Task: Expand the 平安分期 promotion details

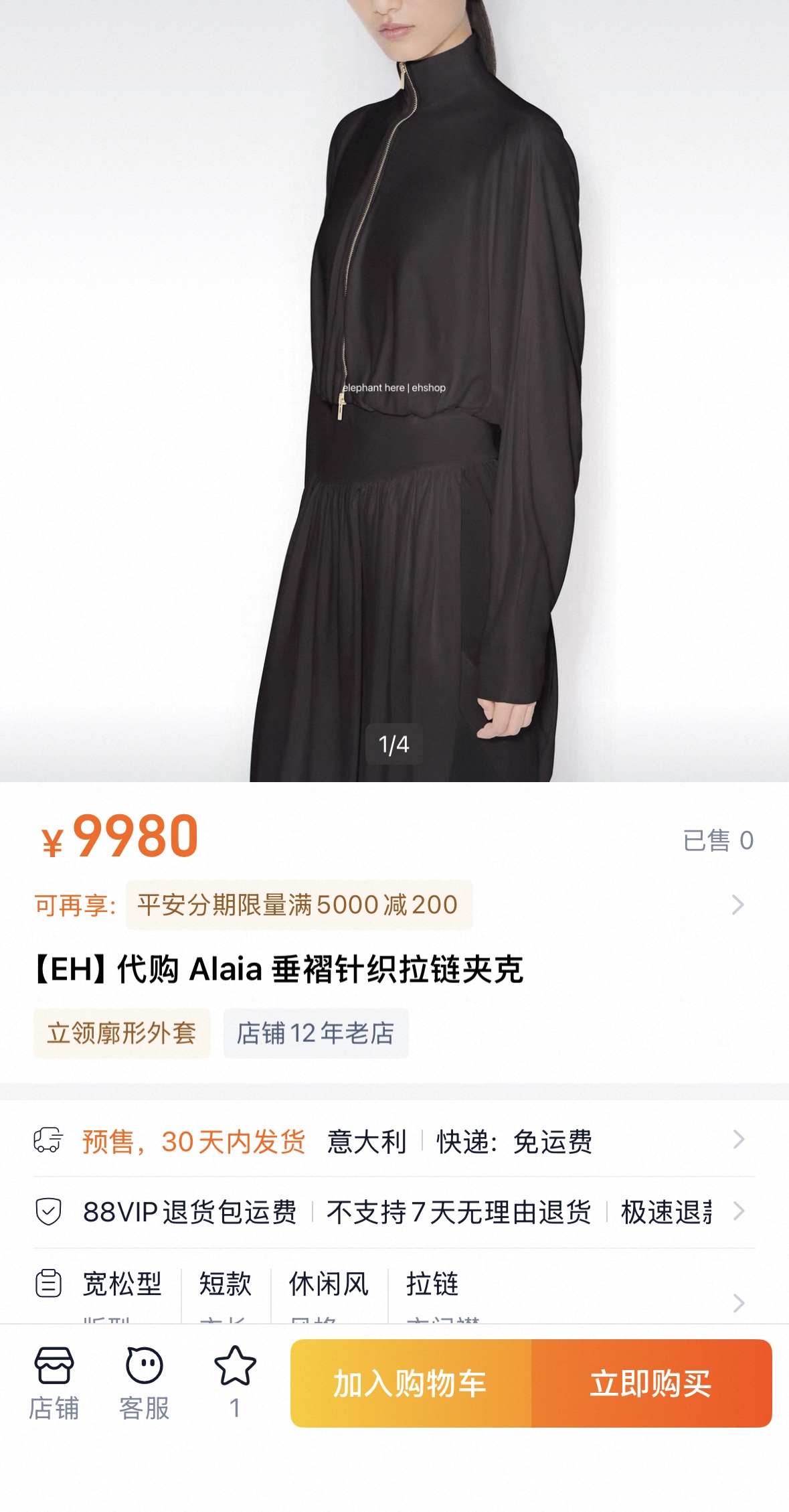Action: (294, 904)
